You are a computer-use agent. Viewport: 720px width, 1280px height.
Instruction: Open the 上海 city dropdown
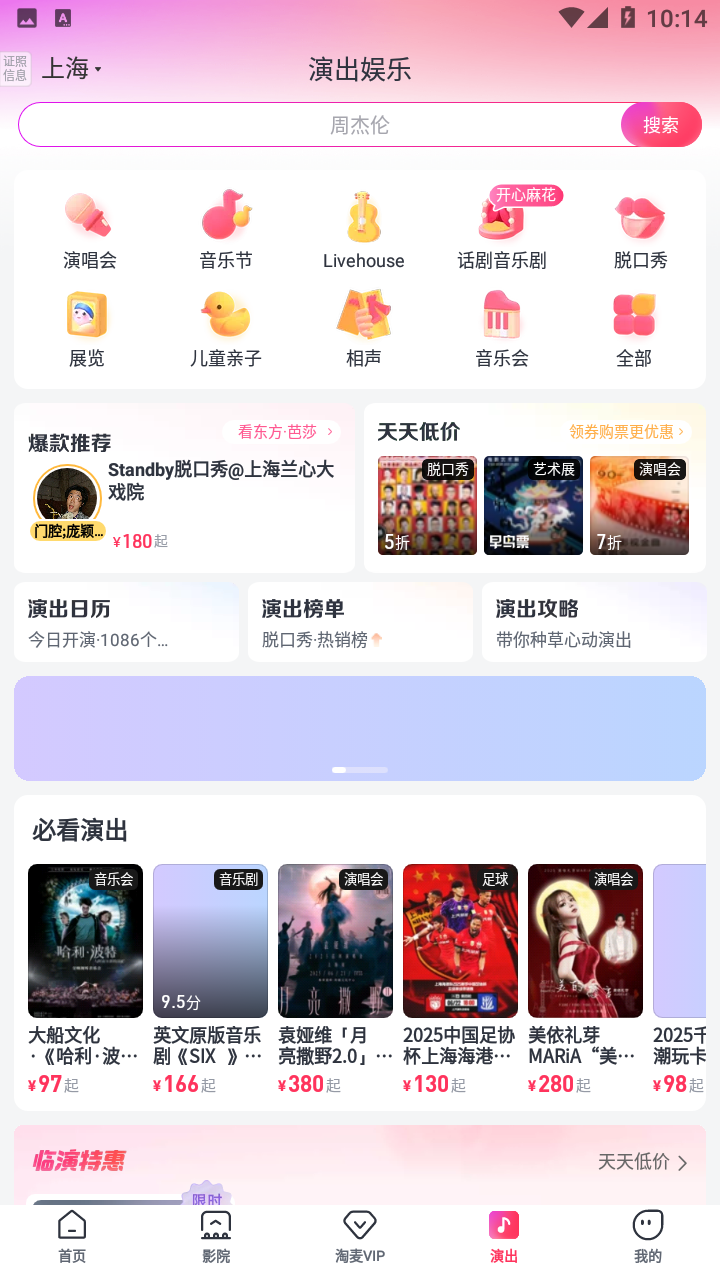[72, 69]
